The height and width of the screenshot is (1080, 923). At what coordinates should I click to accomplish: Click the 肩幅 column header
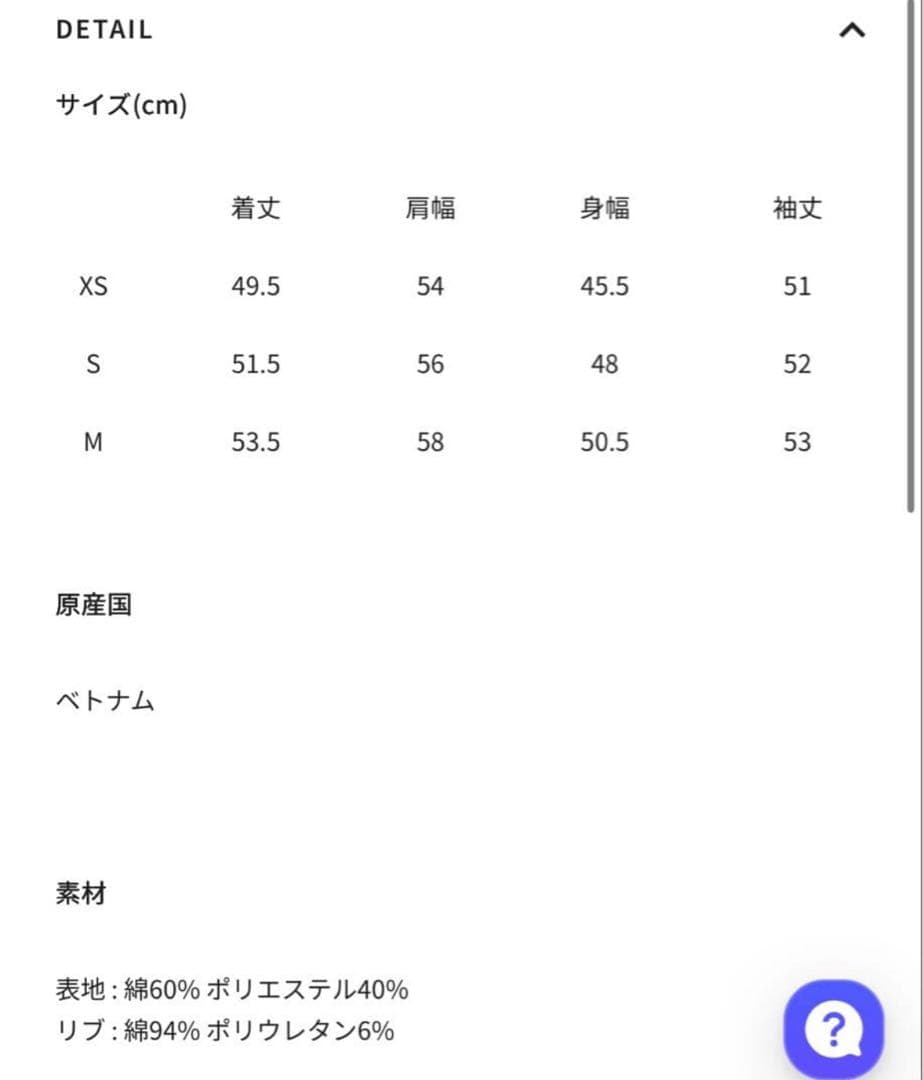[430, 209]
